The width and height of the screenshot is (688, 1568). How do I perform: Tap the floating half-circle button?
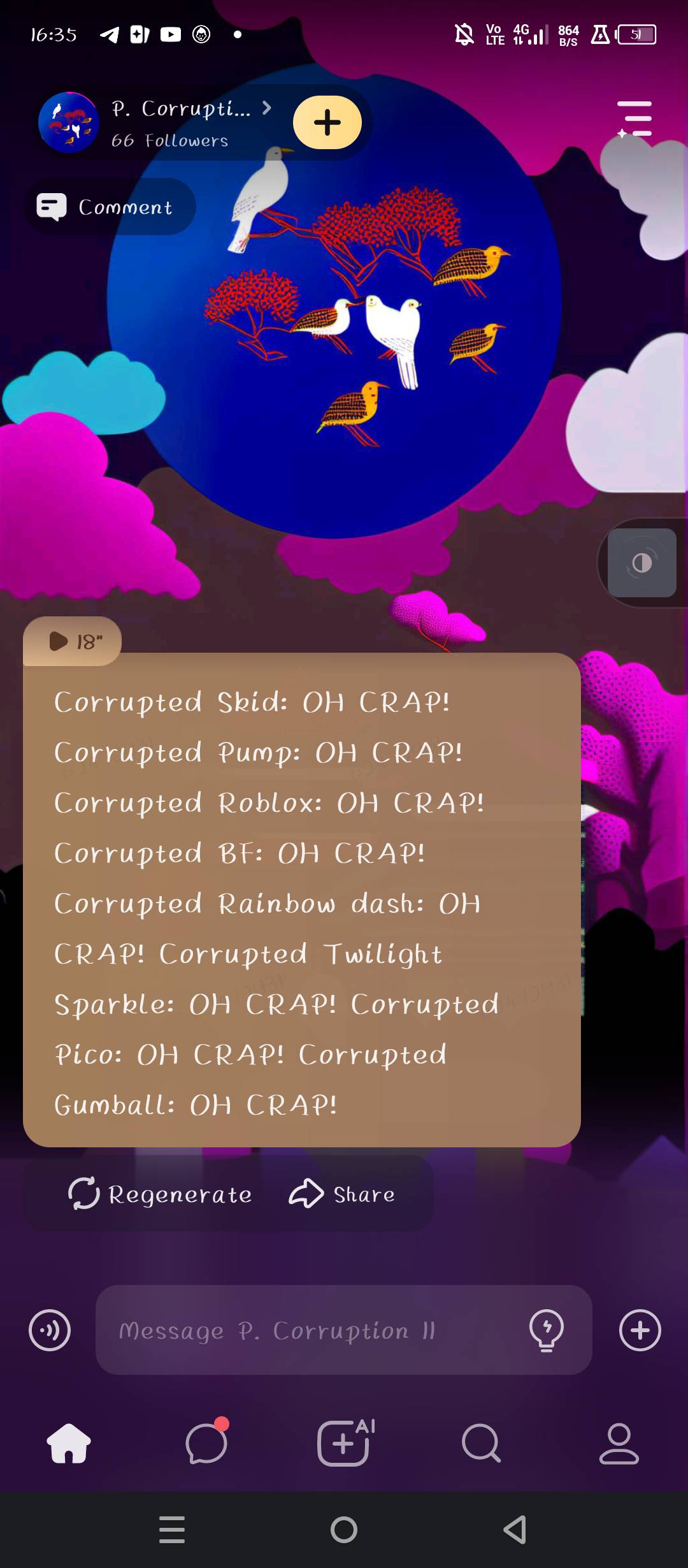641,563
